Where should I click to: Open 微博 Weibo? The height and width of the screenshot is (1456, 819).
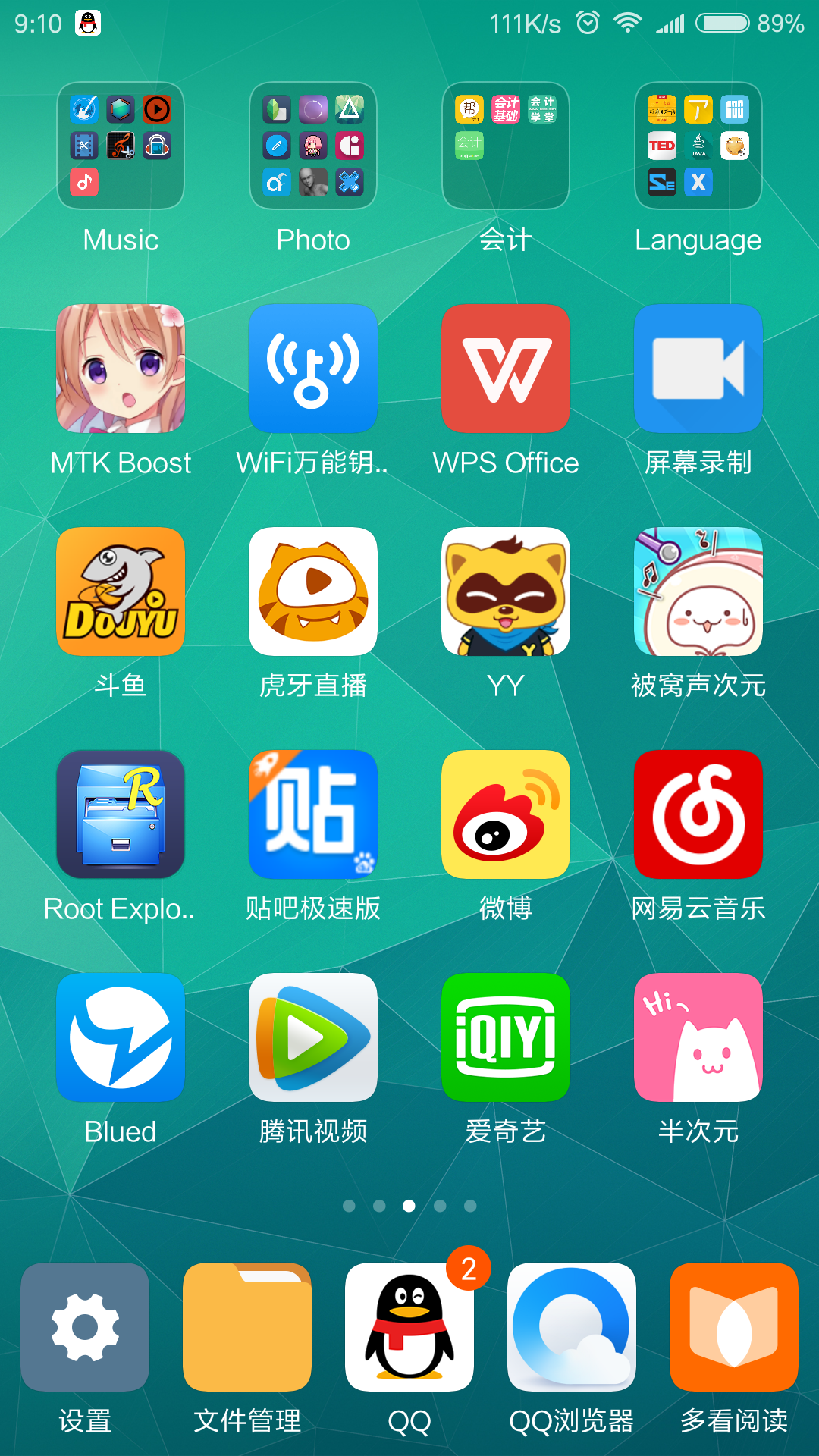(506, 814)
